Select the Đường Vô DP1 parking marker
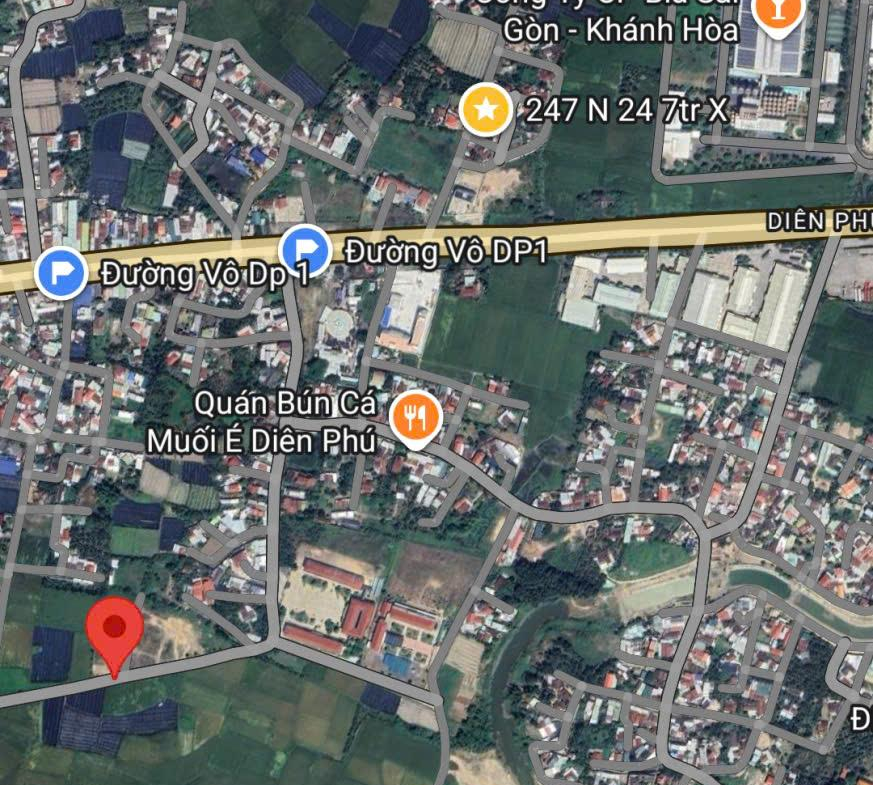 (305, 250)
